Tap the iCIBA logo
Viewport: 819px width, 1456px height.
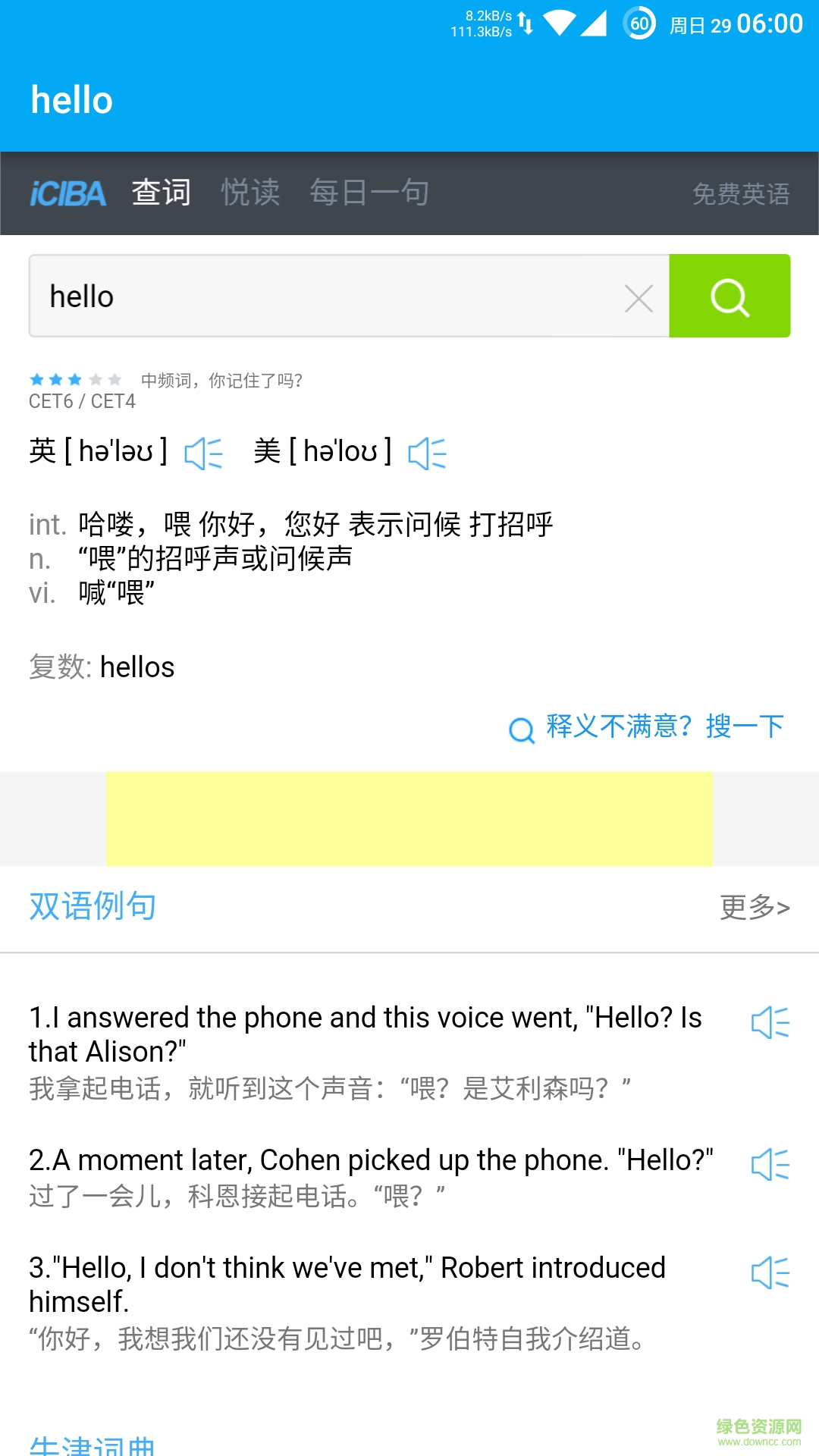[x=68, y=193]
